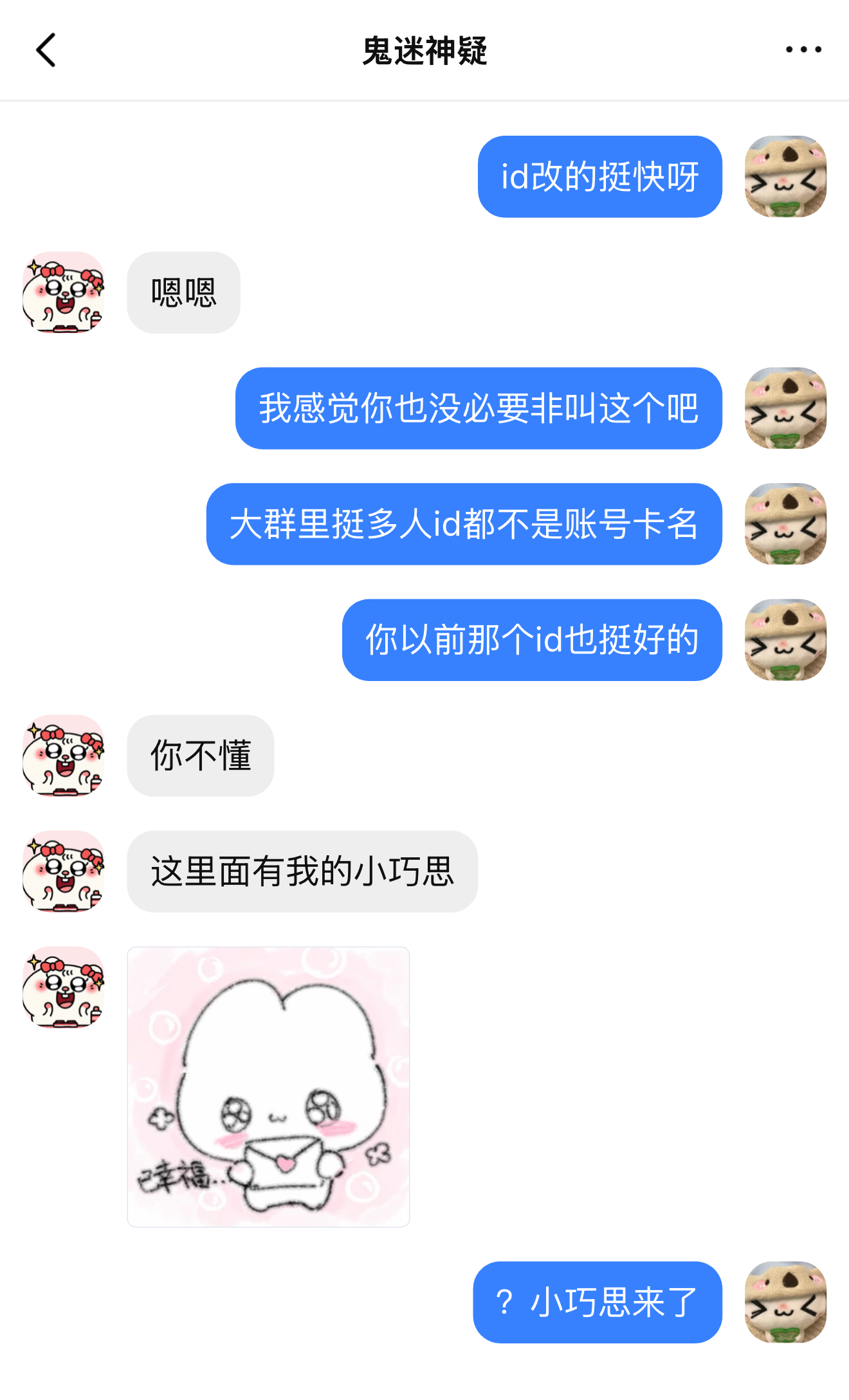The width and height of the screenshot is (849, 1400).
Task: Tap the contact's avatar beside 嗯嗯
Action: (64, 292)
